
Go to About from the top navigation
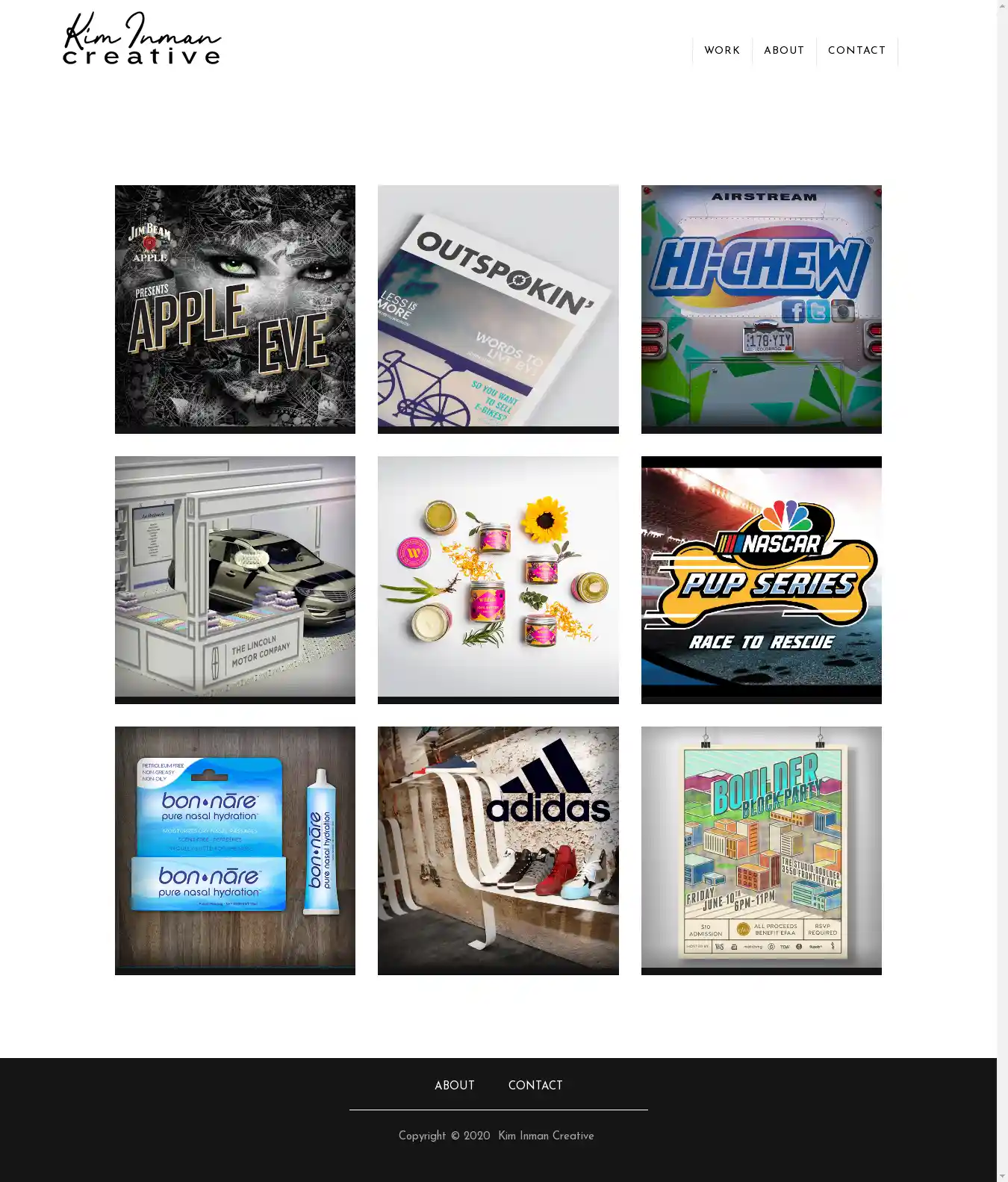[x=783, y=51]
